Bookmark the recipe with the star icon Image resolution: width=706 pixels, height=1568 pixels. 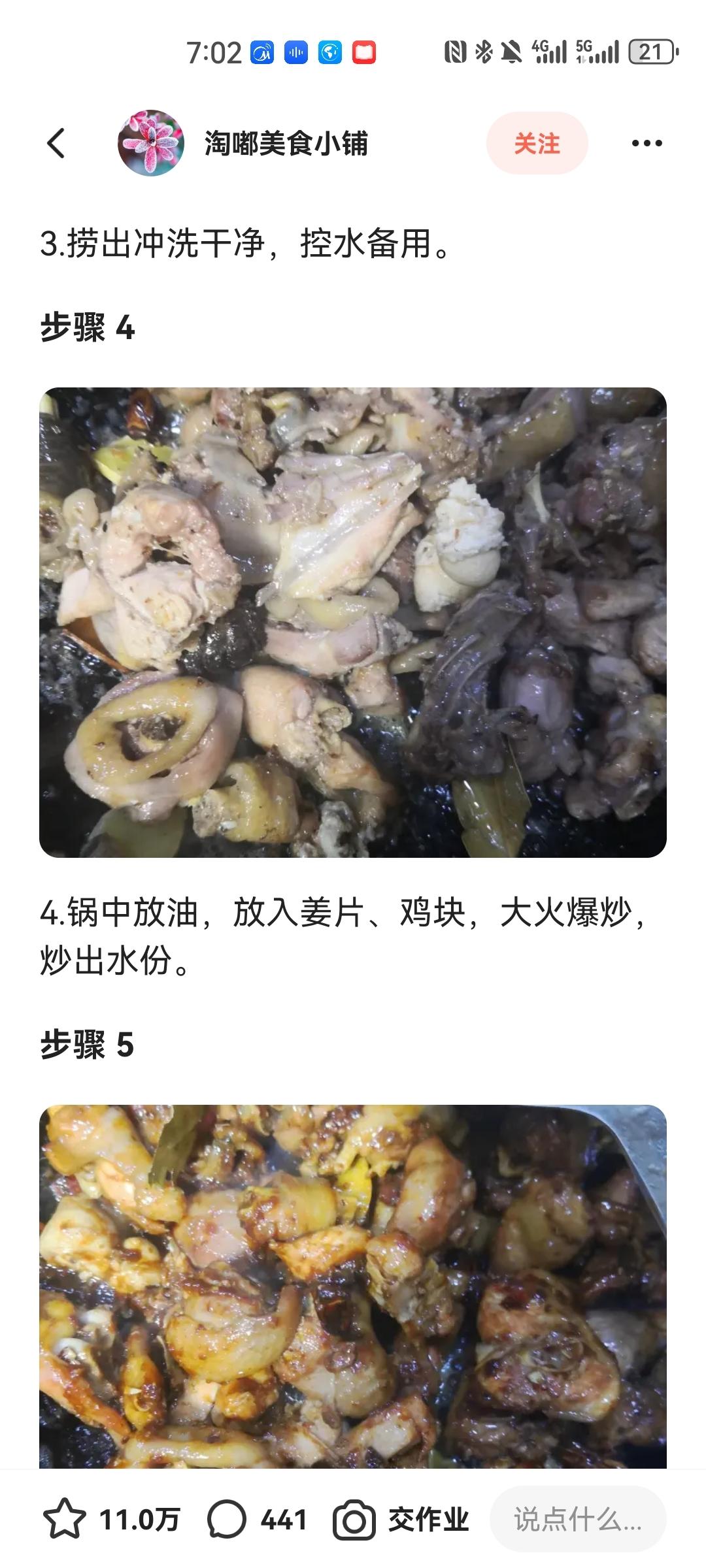(x=65, y=1520)
